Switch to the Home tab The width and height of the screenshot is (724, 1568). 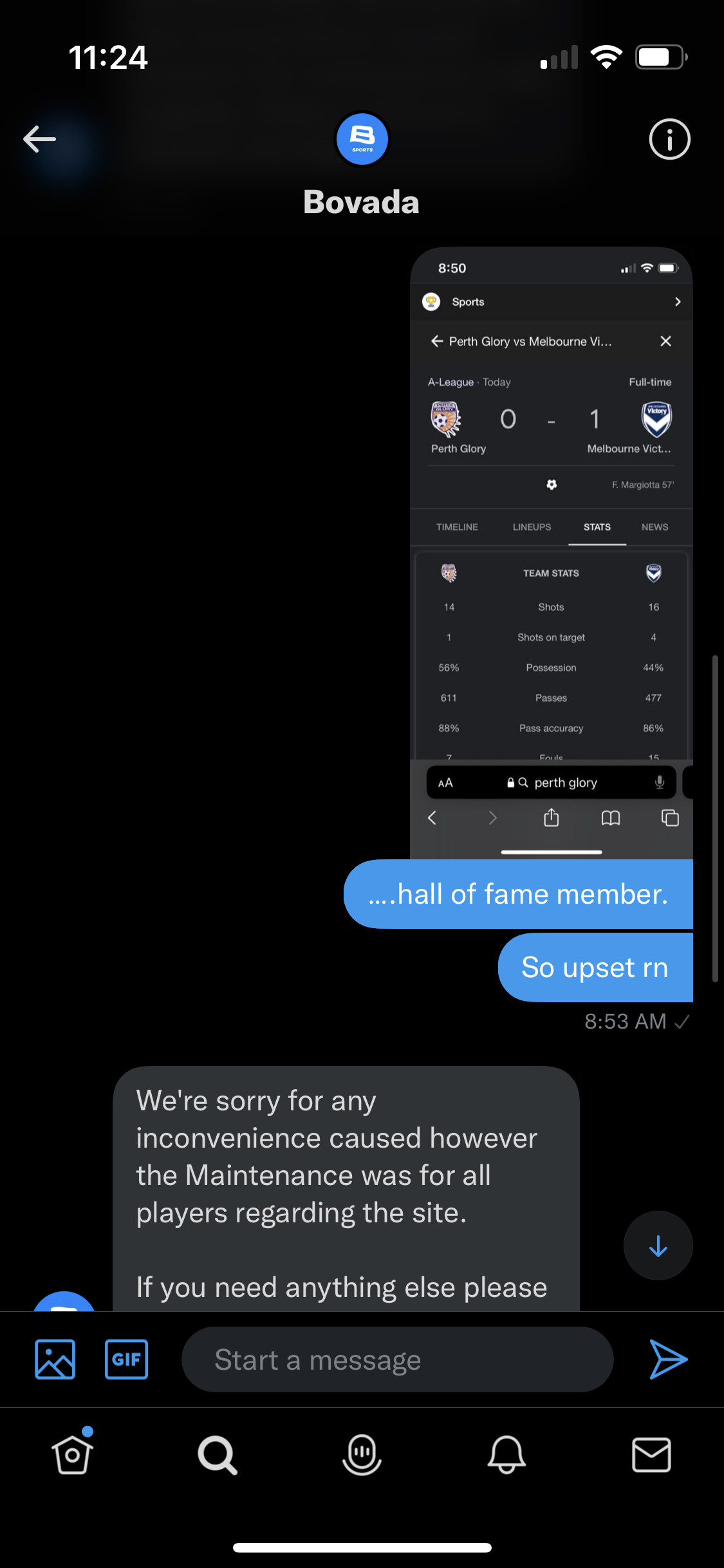coord(72,1455)
